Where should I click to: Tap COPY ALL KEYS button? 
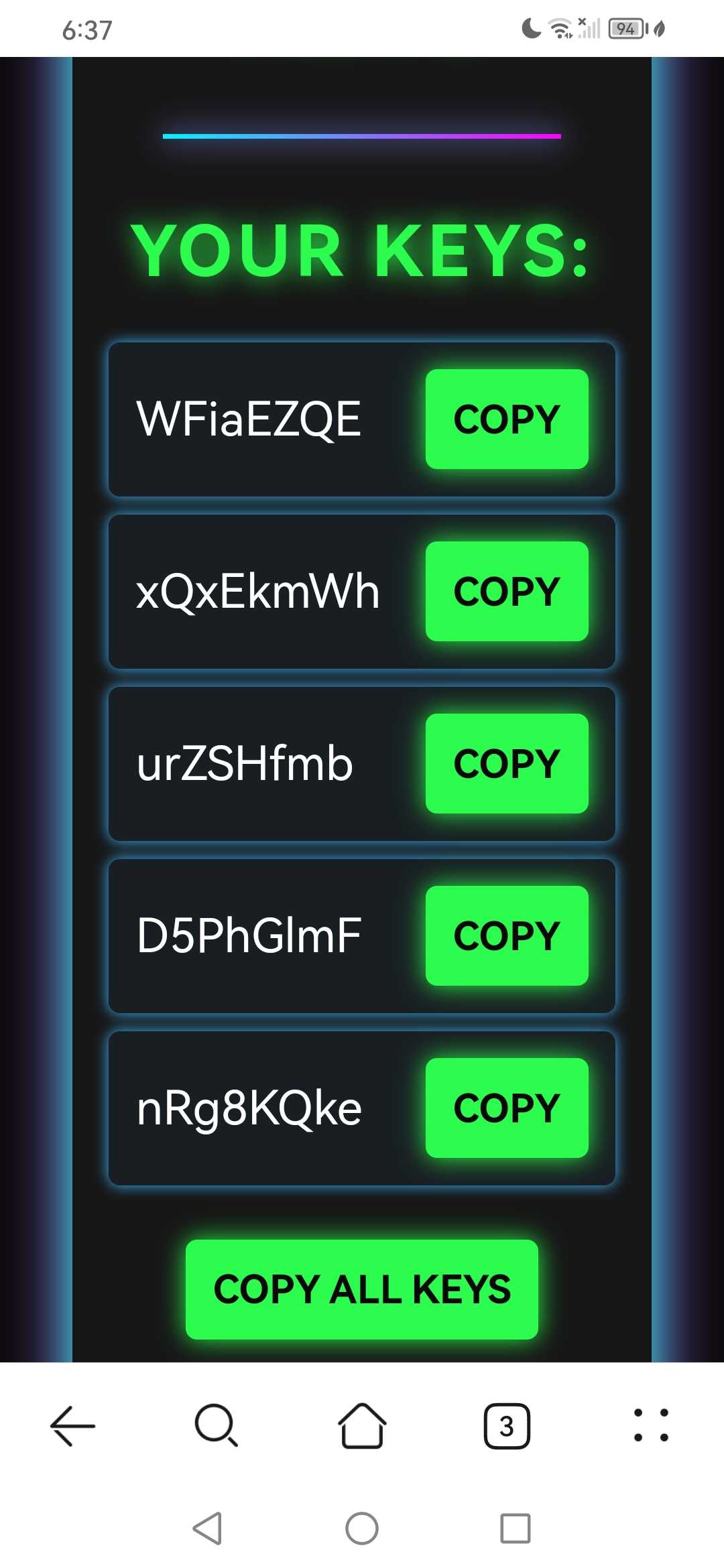click(x=362, y=1289)
